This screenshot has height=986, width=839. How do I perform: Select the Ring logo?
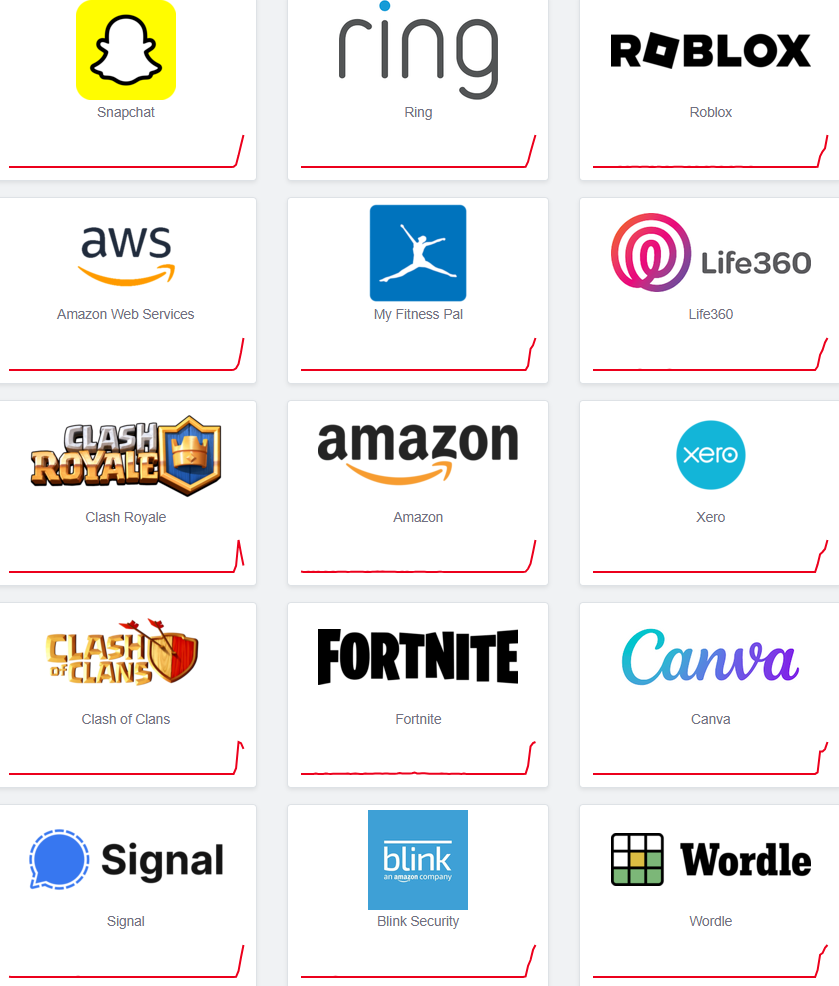point(417,50)
